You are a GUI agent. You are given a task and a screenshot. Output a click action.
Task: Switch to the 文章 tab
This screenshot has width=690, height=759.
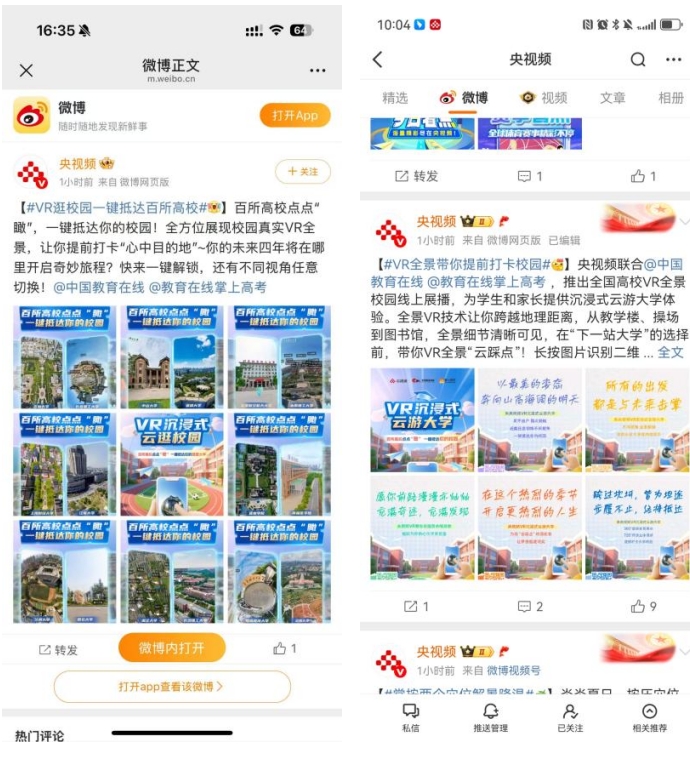coord(613,98)
